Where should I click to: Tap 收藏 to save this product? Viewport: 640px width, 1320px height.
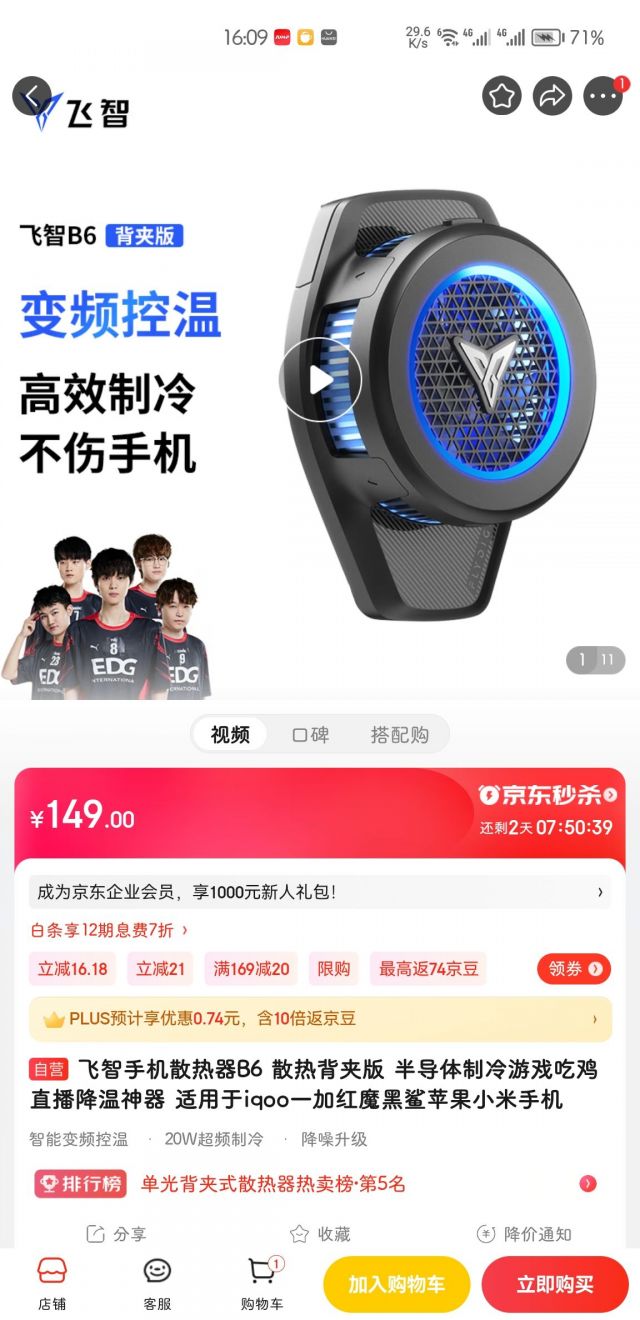click(x=320, y=1234)
